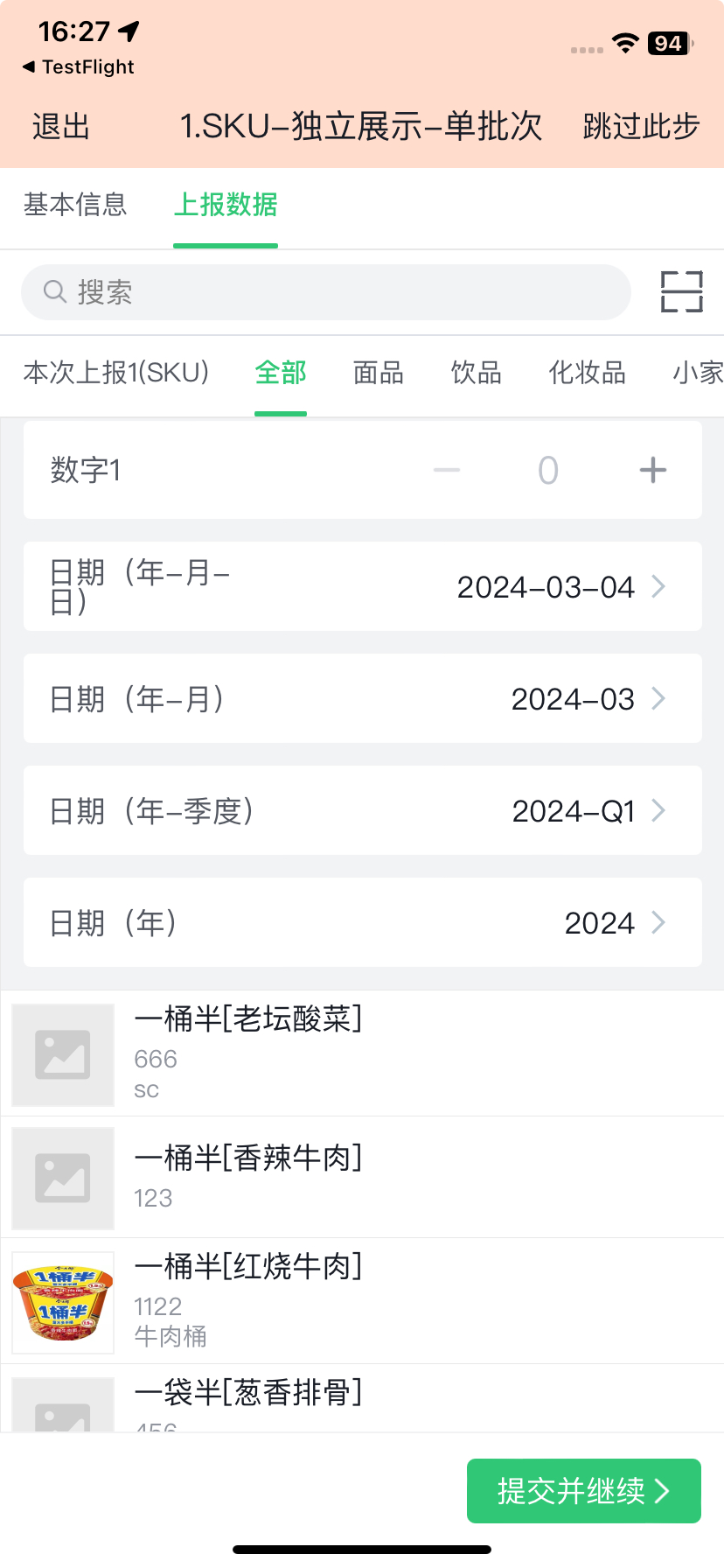Tap the 一桶半[红烧牛肉] product thumbnail
The image size is (724, 1568).
(62, 1302)
